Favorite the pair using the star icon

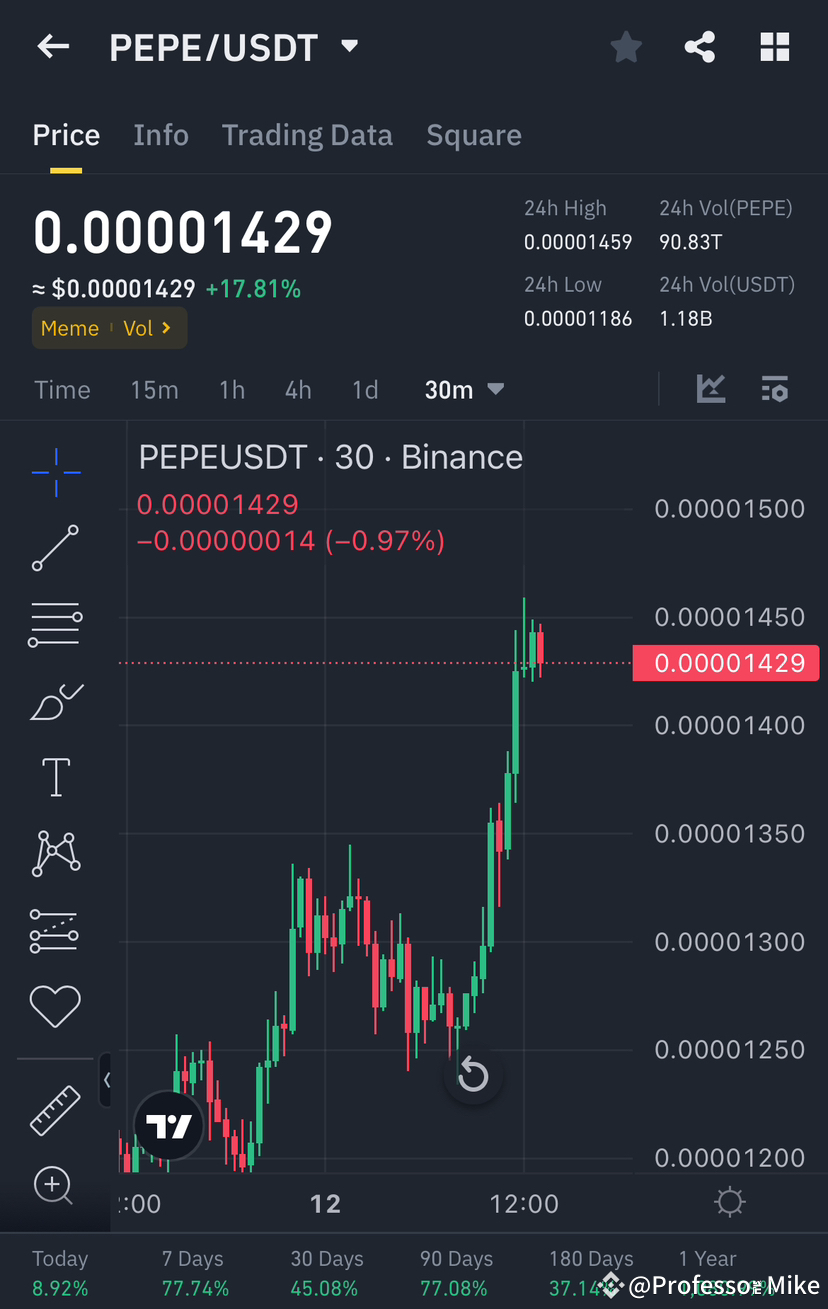pyautogui.click(x=626, y=46)
